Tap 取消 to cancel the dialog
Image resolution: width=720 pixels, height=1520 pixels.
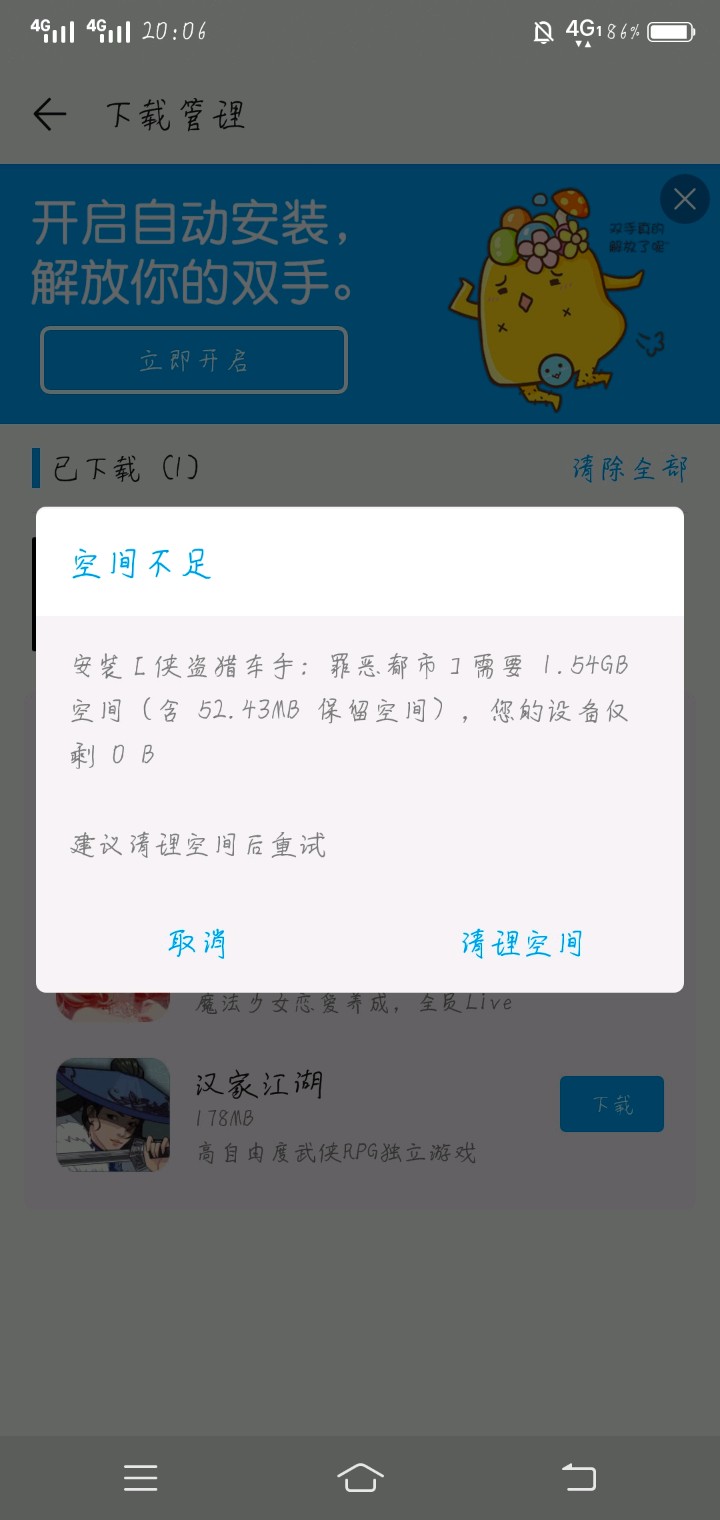(x=197, y=943)
